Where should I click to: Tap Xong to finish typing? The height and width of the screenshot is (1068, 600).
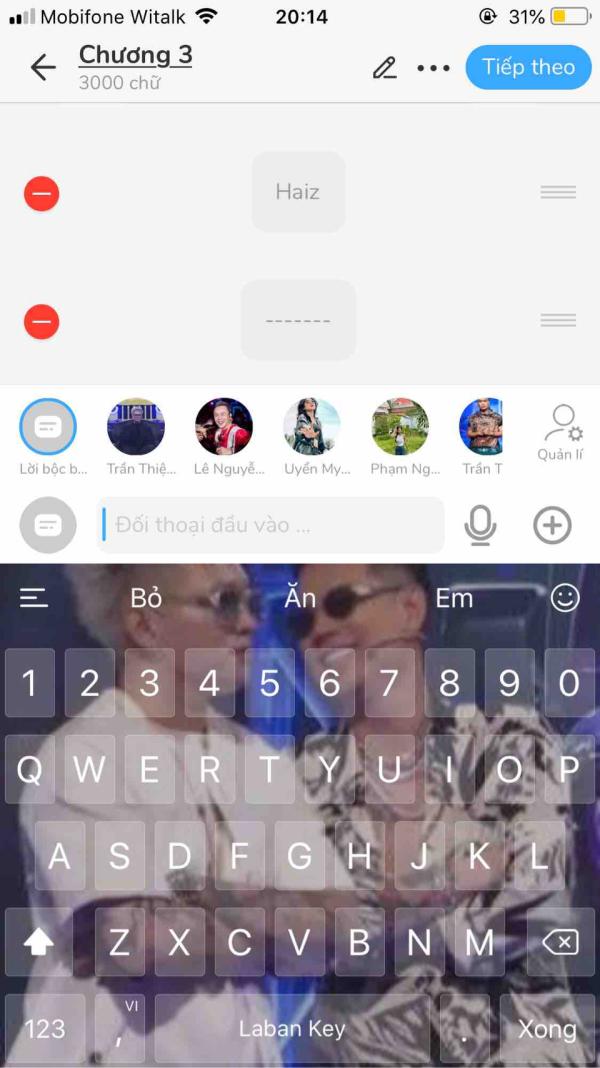pos(547,1028)
